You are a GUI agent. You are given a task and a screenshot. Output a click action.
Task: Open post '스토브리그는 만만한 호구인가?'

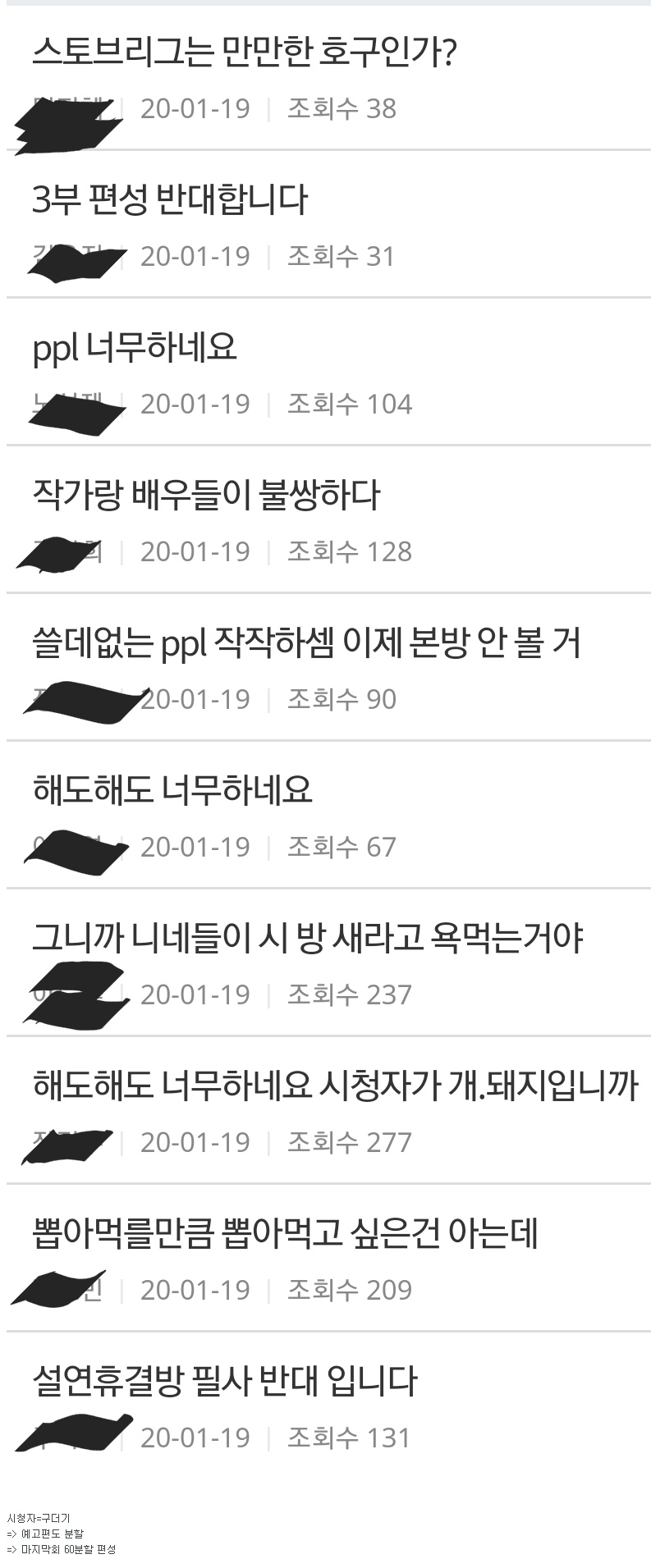pos(244,53)
